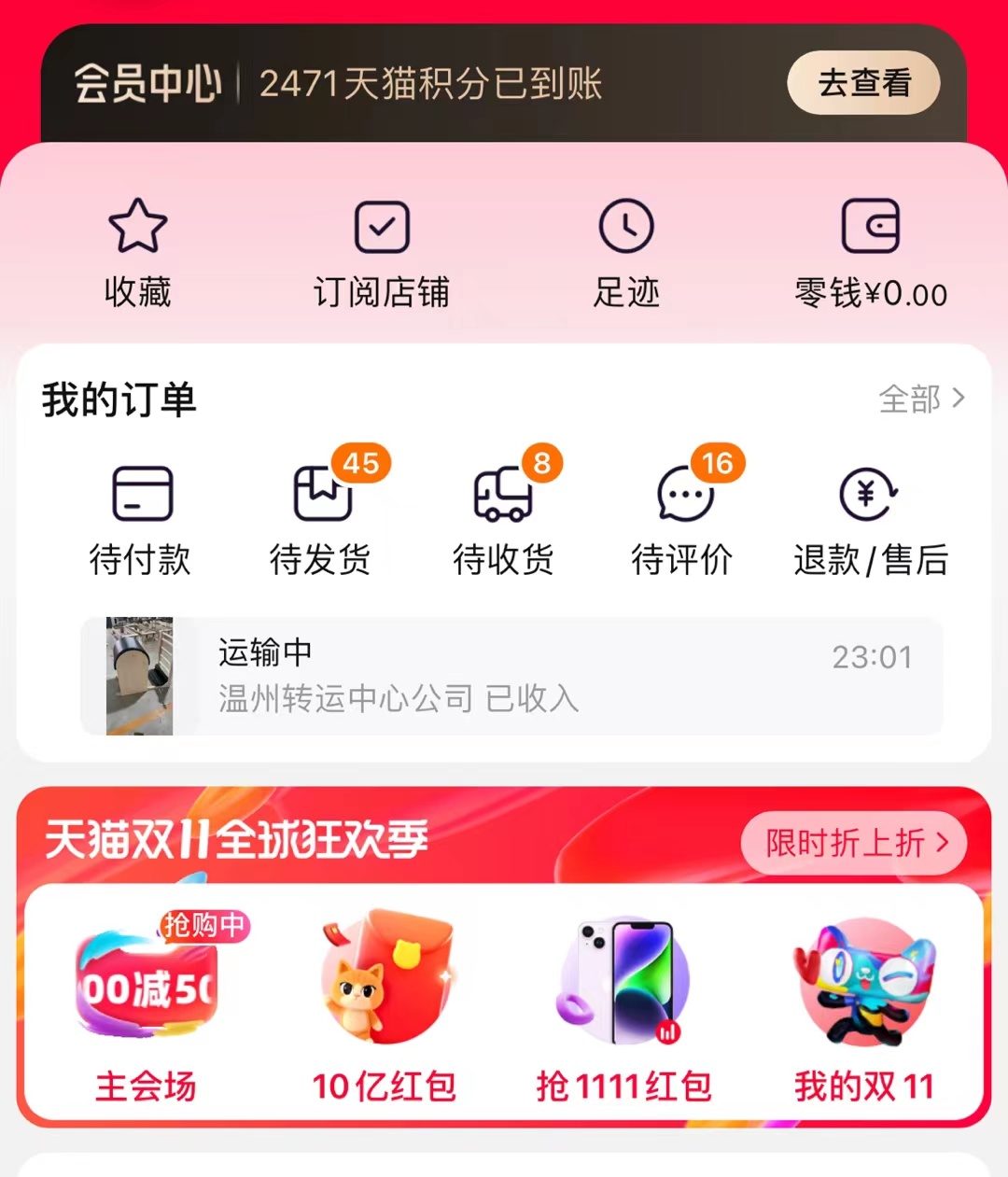1008x1177 pixels.
Task: Open 订阅店铺 subscribed shops
Action: [x=382, y=252]
